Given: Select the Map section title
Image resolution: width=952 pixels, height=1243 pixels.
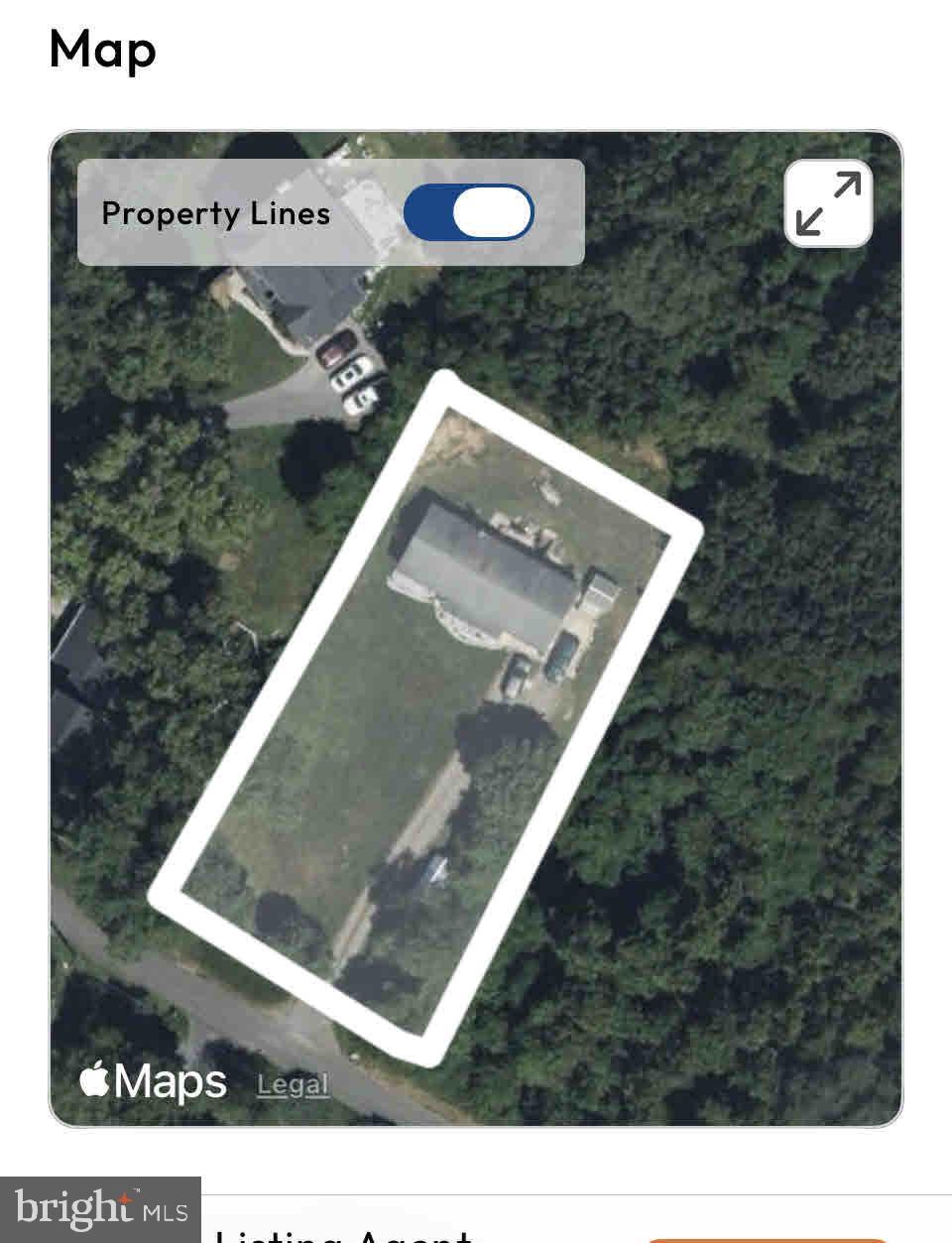Looking at the screenshot, I should (103, 50).
